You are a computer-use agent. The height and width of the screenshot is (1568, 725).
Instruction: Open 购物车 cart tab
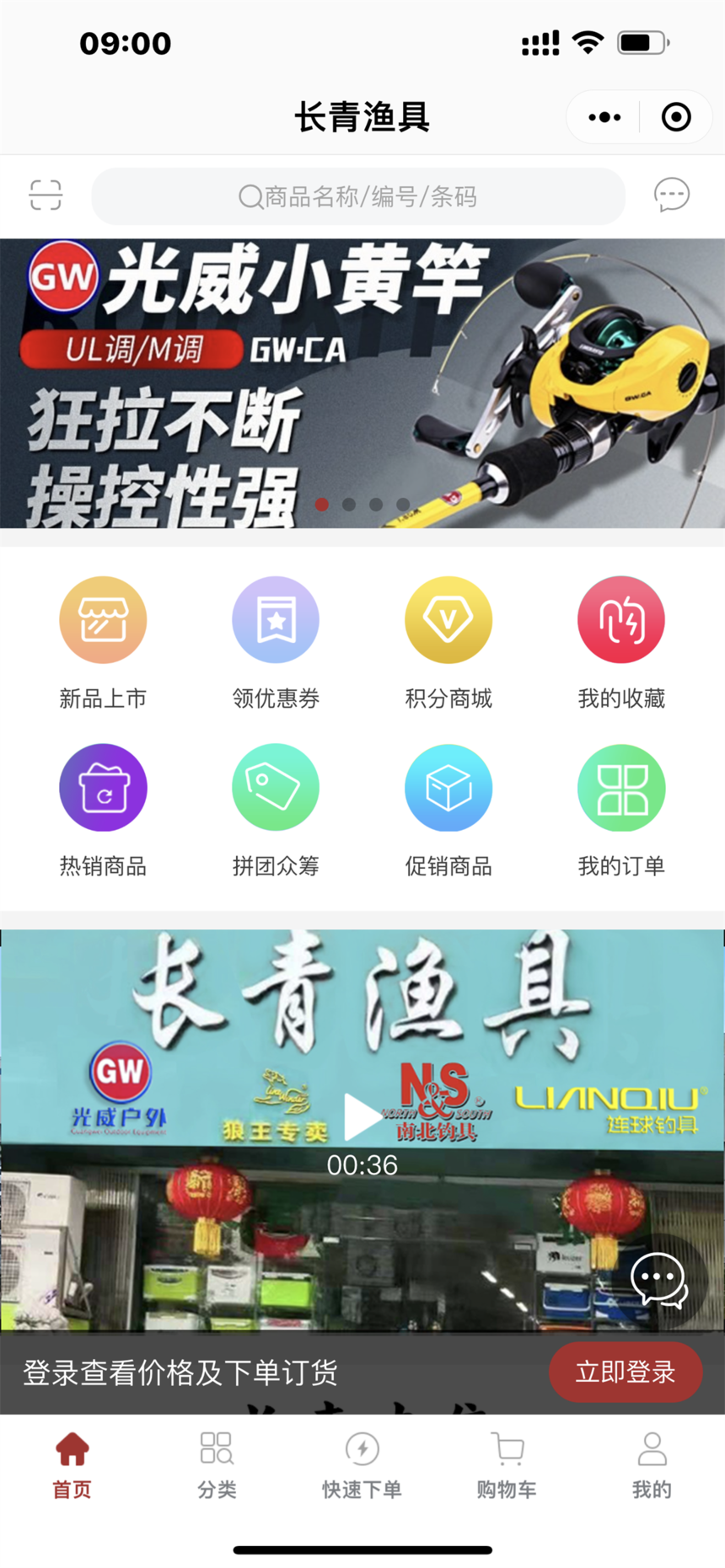click(507, 1466)
